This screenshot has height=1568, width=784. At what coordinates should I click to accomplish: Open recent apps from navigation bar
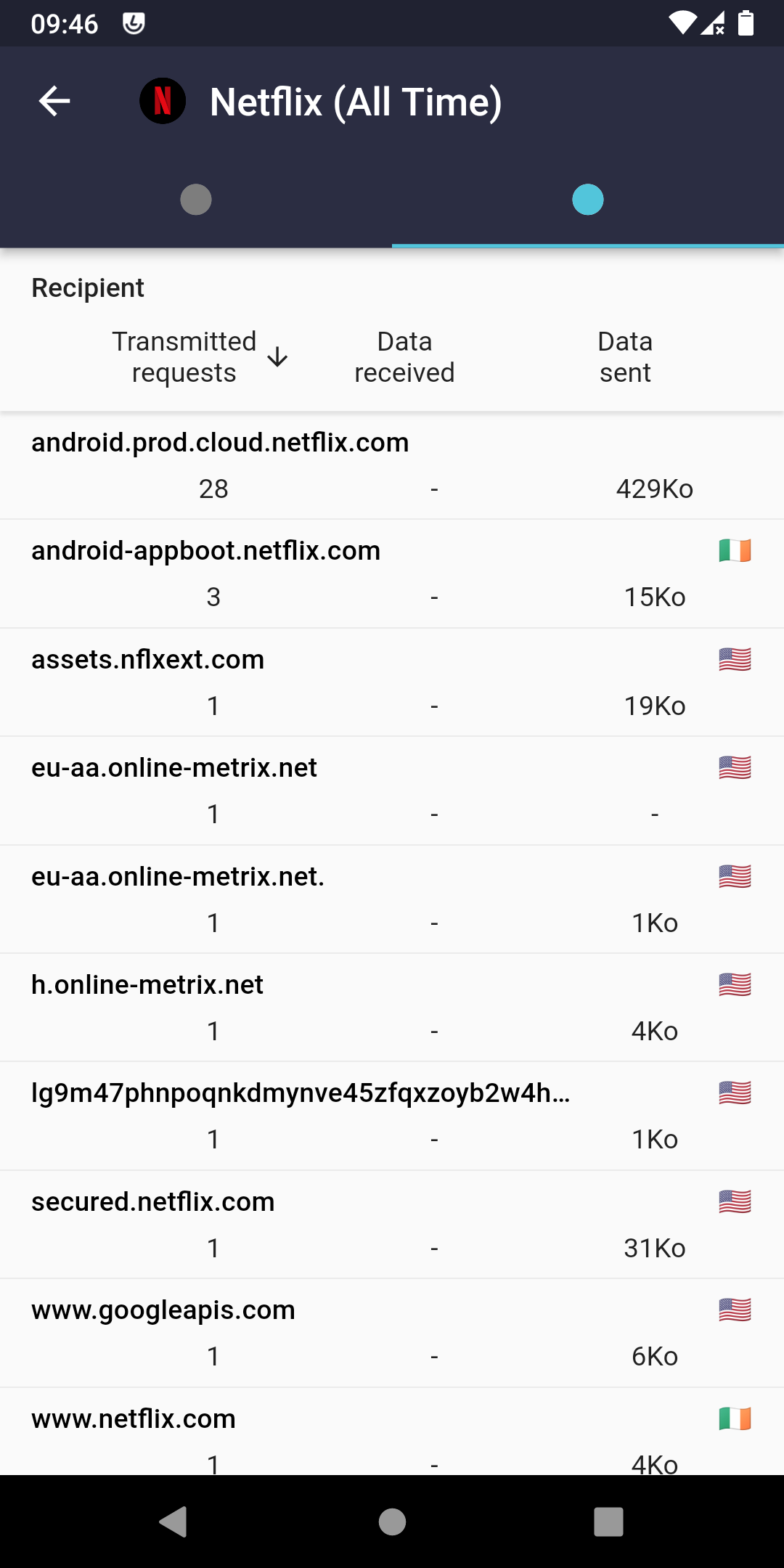608,1522
